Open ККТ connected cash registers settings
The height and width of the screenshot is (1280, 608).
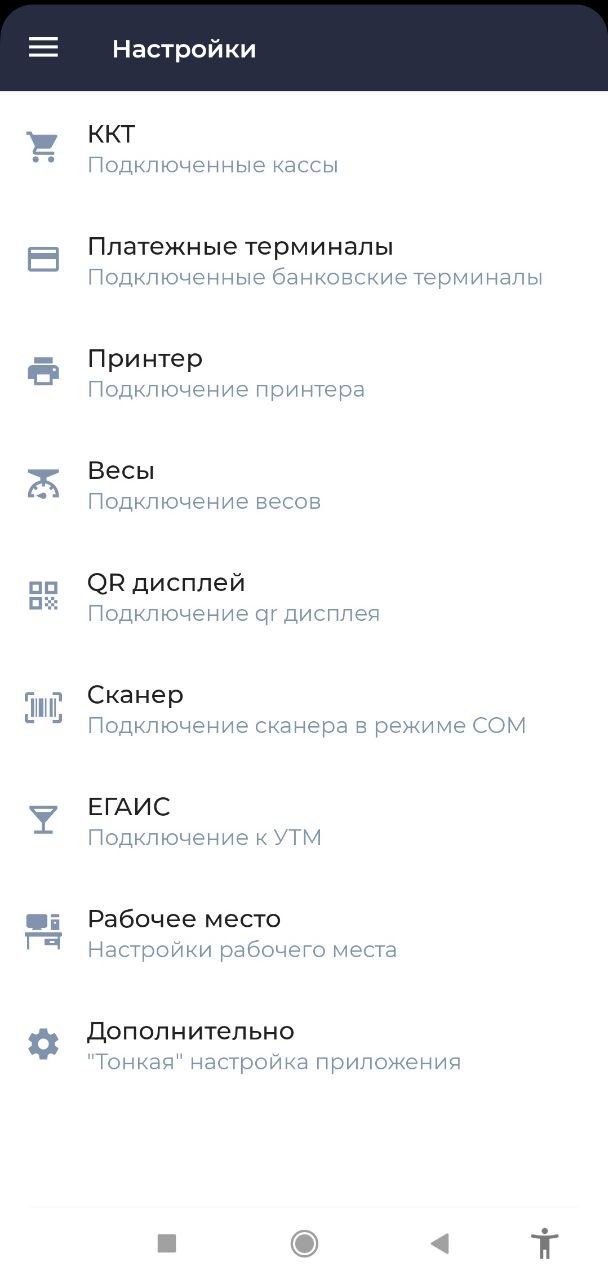point(304,148)
